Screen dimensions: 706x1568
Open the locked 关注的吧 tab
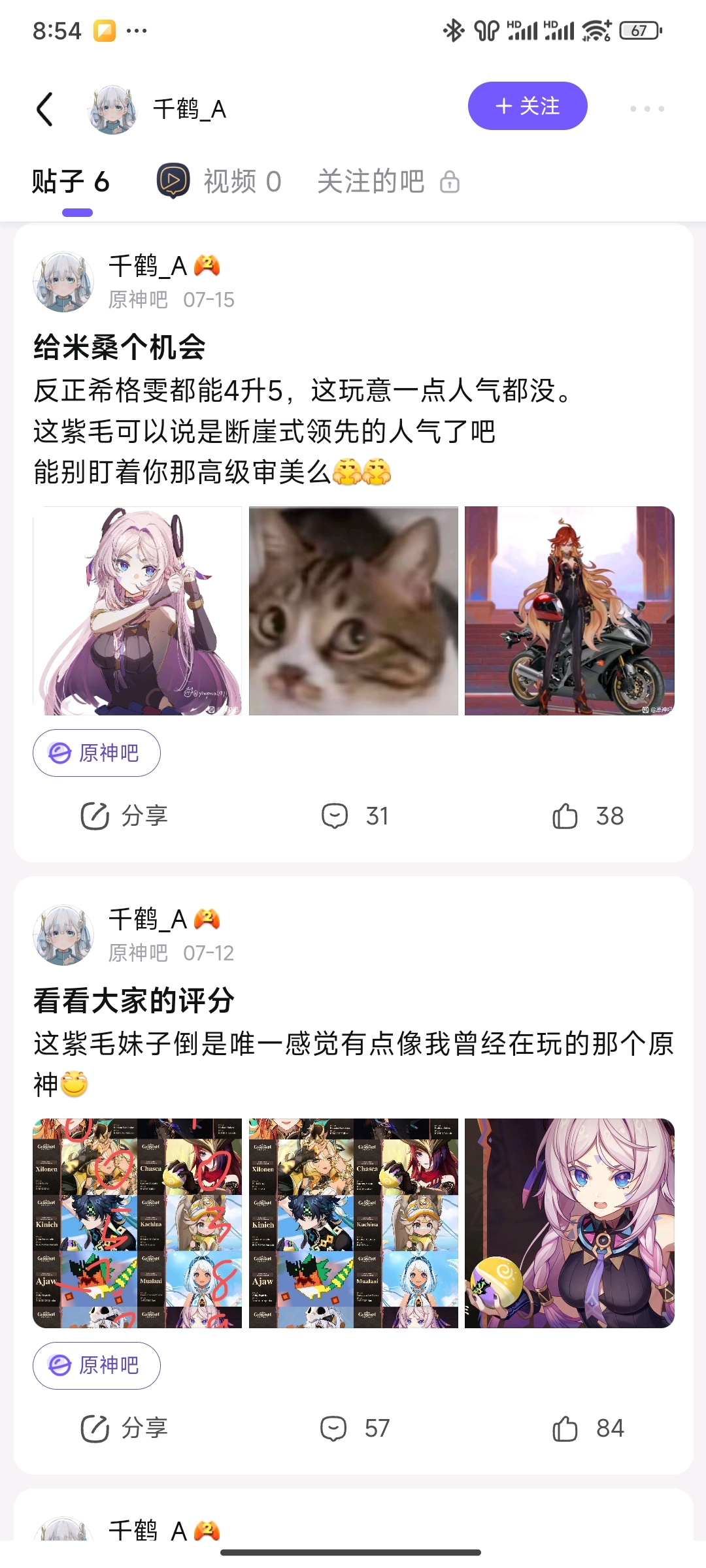[388, 181]
